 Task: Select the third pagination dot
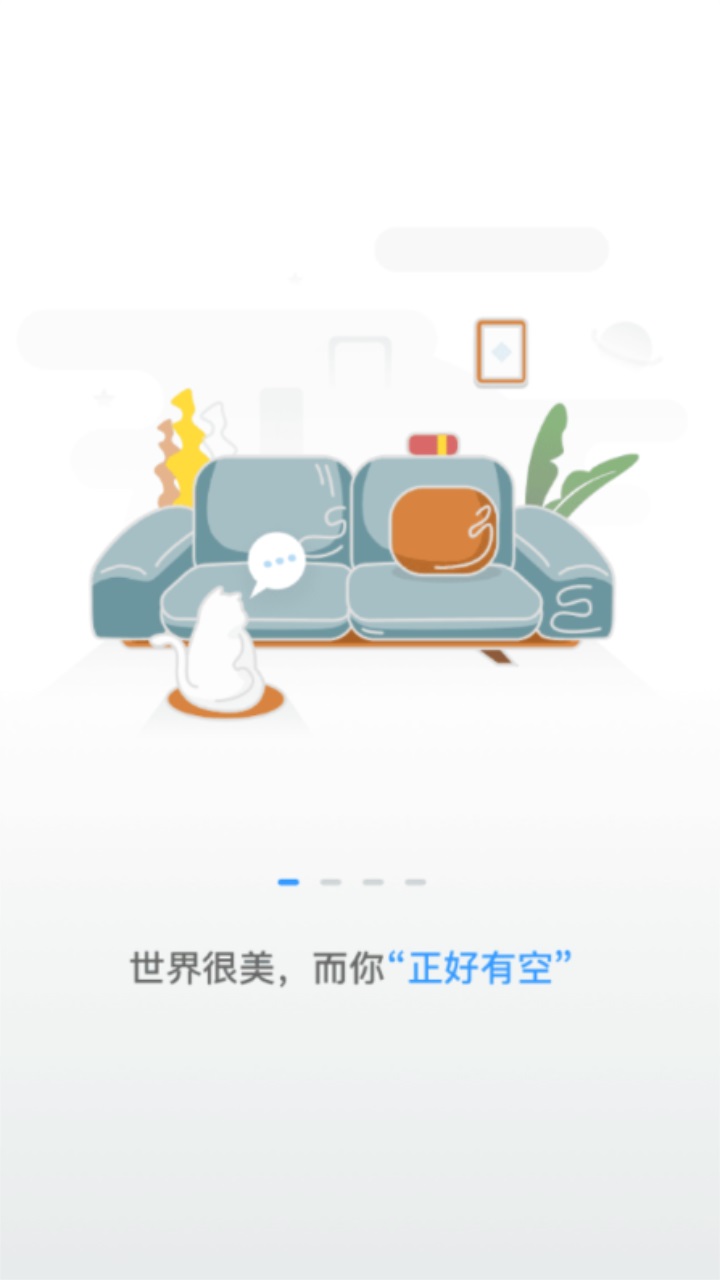(371, 881)
